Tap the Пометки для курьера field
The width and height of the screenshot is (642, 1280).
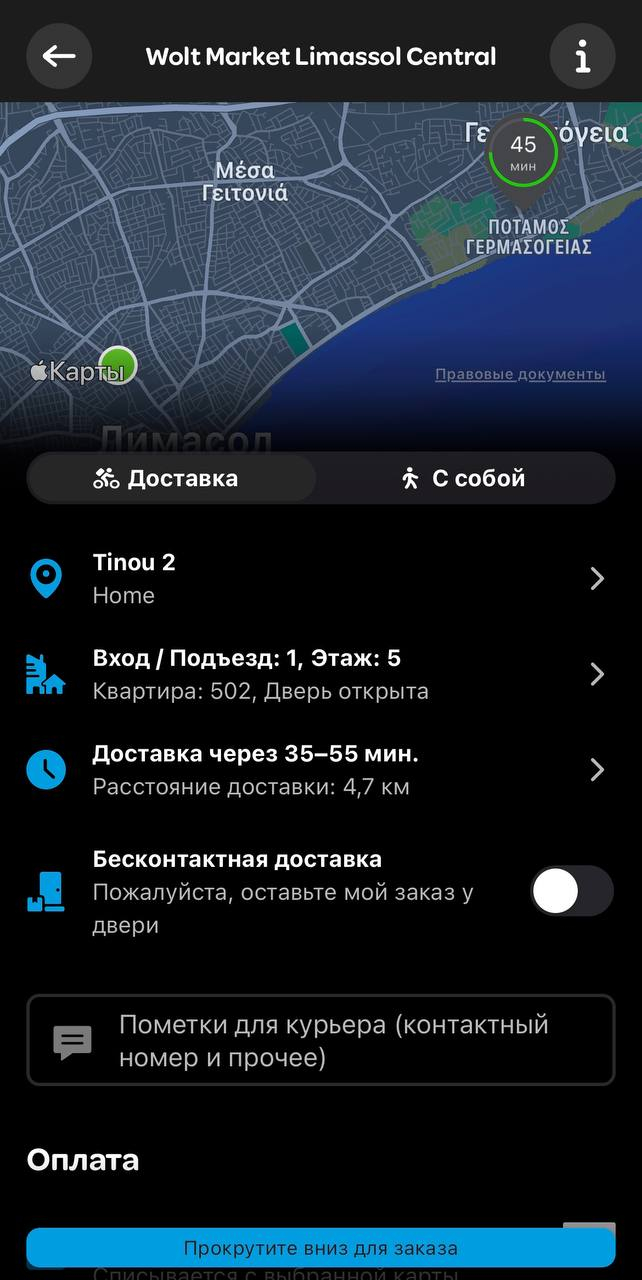click(x=320, y=1040)
